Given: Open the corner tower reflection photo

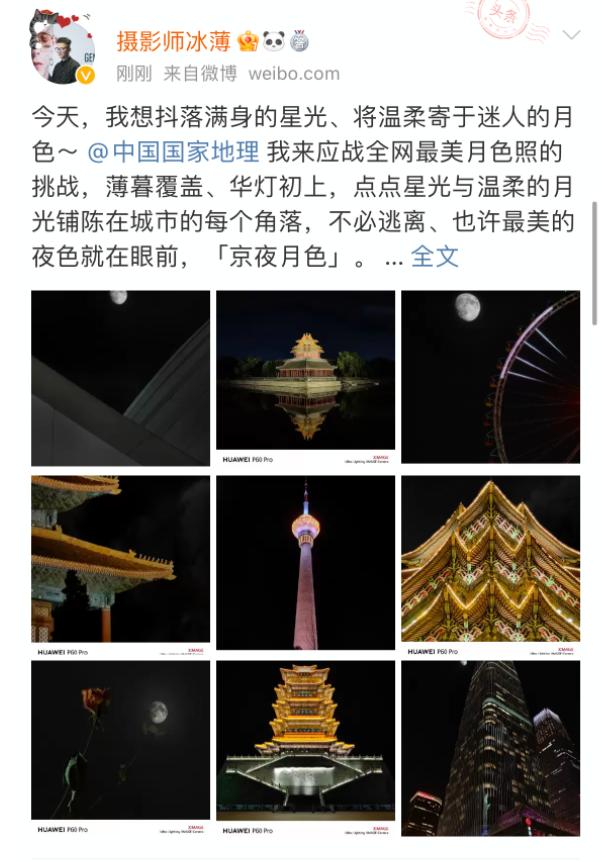Looking at the screenshot, I should [x=305, y=377].
